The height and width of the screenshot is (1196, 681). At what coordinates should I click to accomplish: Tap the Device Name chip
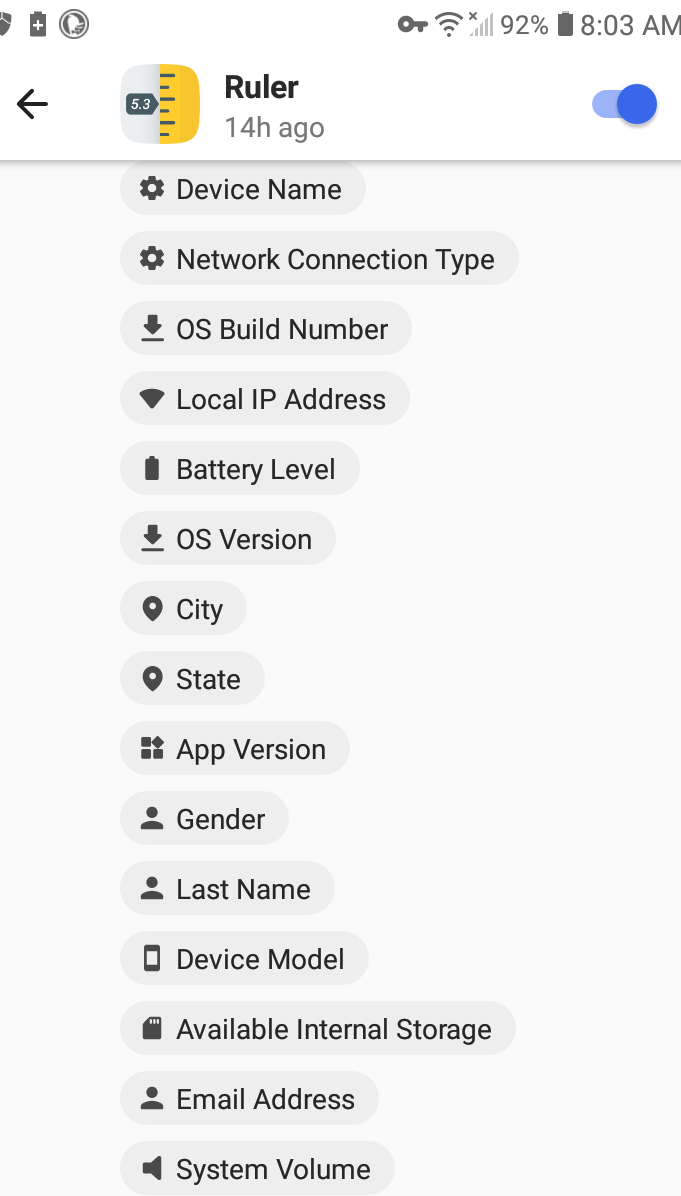[x=243, y=190]
